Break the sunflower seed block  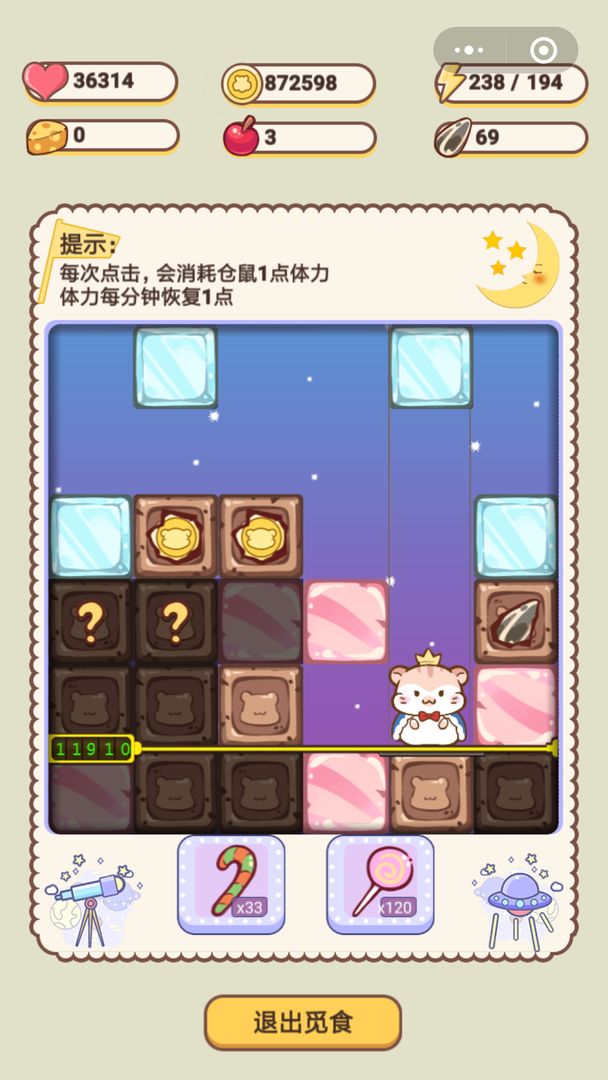point(515,621)
